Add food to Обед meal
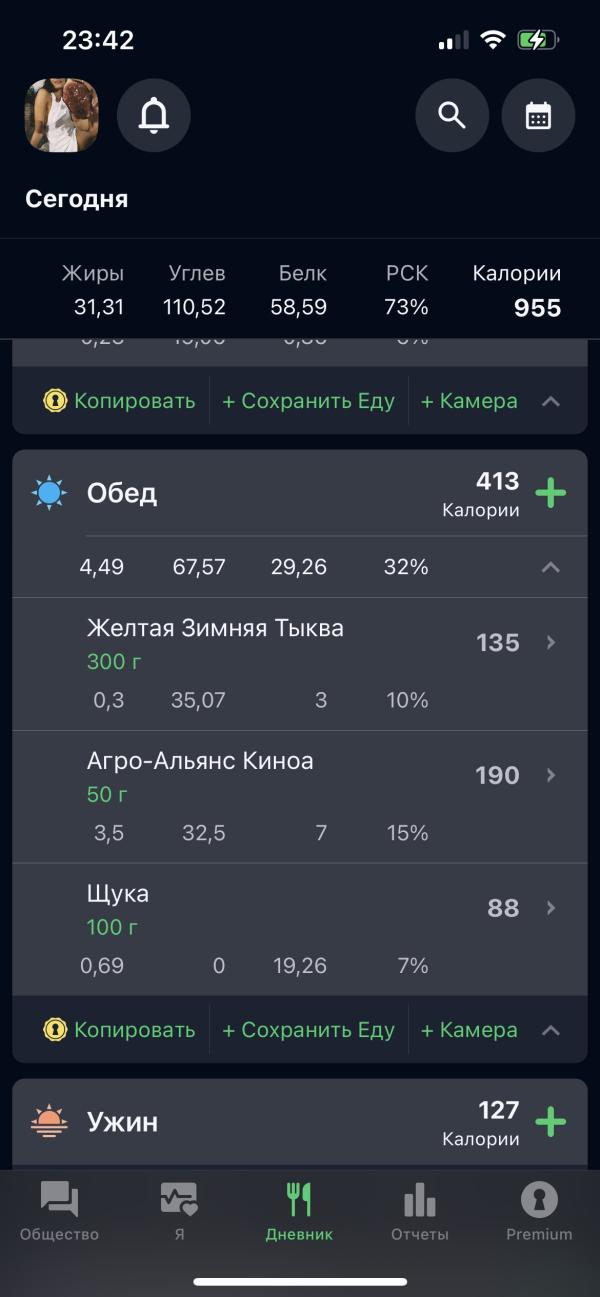This screenshot has height=1297, width=600. coord(551,493)
